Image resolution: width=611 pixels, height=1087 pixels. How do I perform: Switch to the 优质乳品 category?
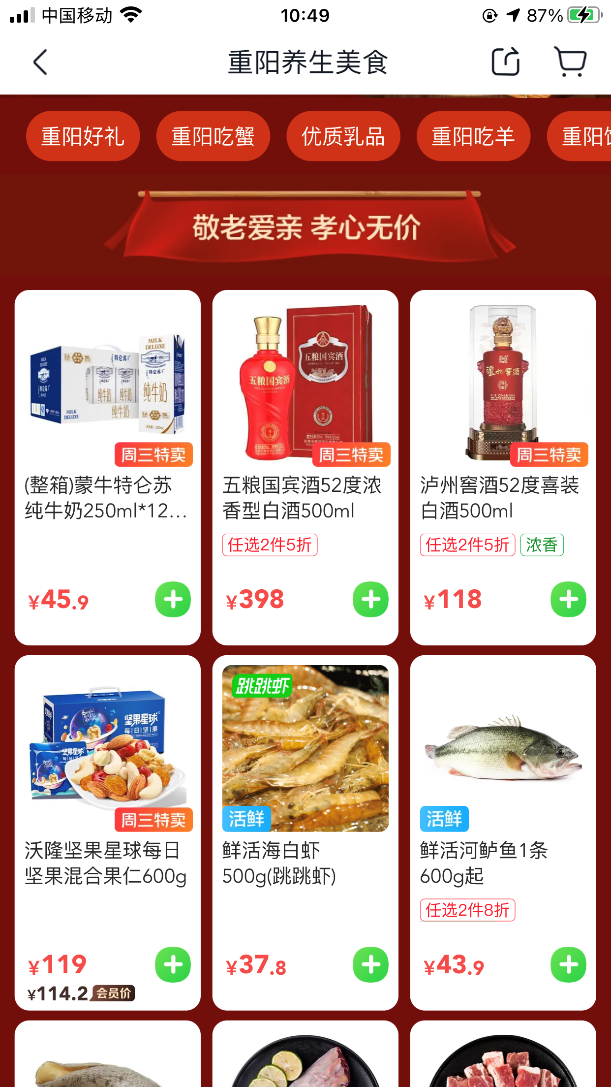343,136
